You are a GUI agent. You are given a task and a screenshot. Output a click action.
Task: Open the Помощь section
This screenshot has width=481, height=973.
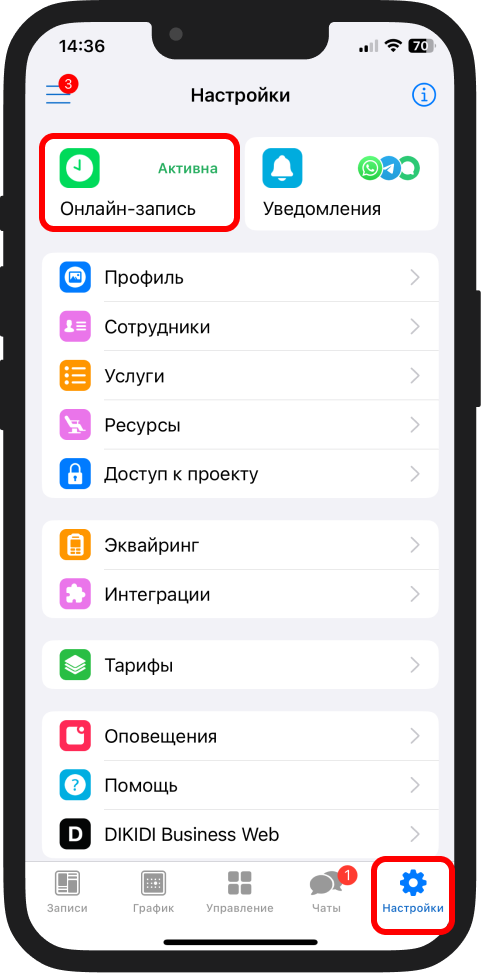240,786
